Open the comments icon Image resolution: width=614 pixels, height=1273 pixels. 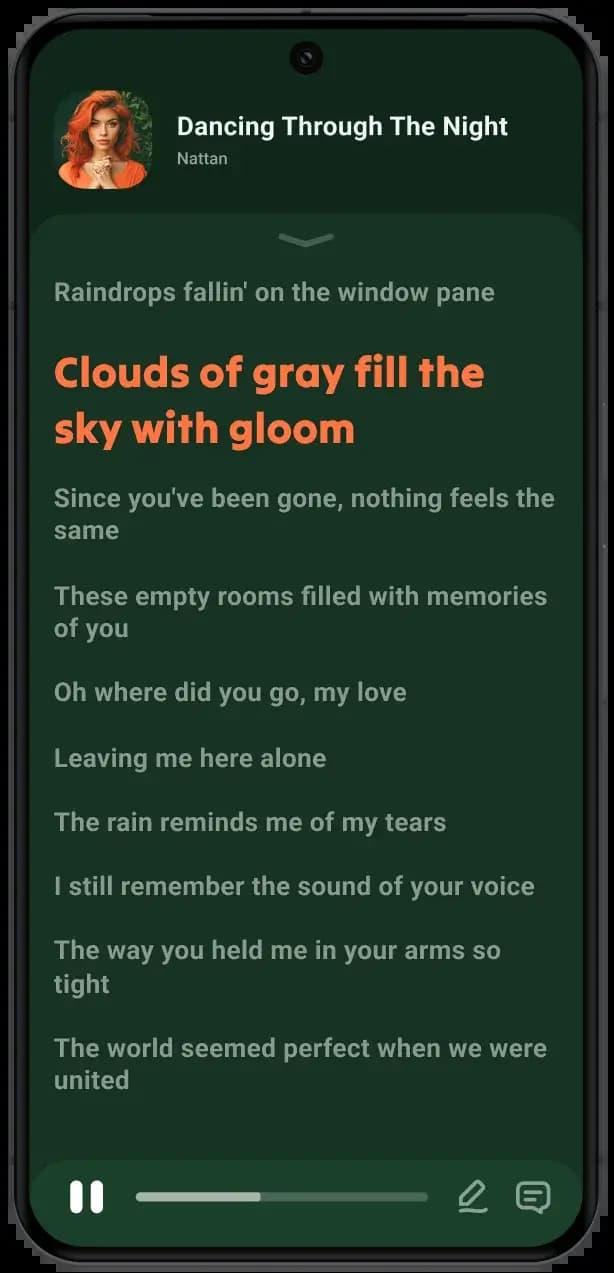pyautogui.click(x=532, y=1197)
